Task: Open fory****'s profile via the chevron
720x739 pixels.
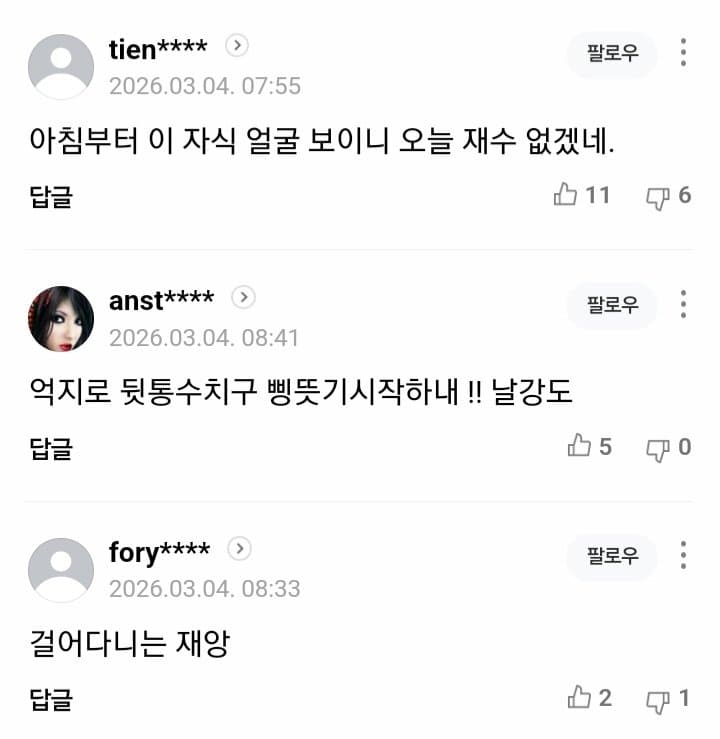Action: pos(239,549)
